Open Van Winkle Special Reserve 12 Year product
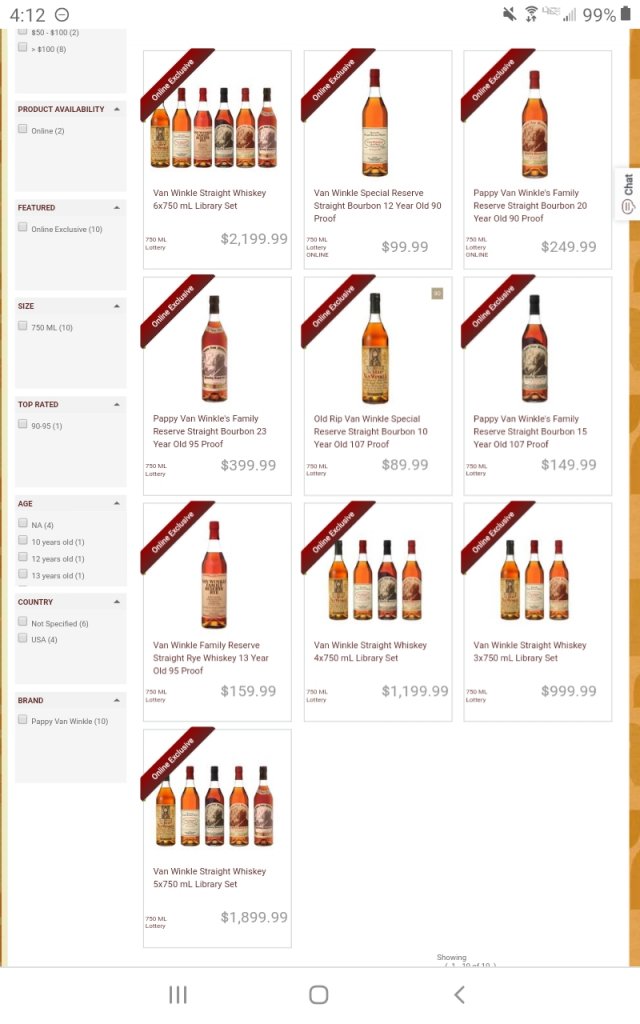This screenshot has width=640, height=1024. (x=377, y=205)
